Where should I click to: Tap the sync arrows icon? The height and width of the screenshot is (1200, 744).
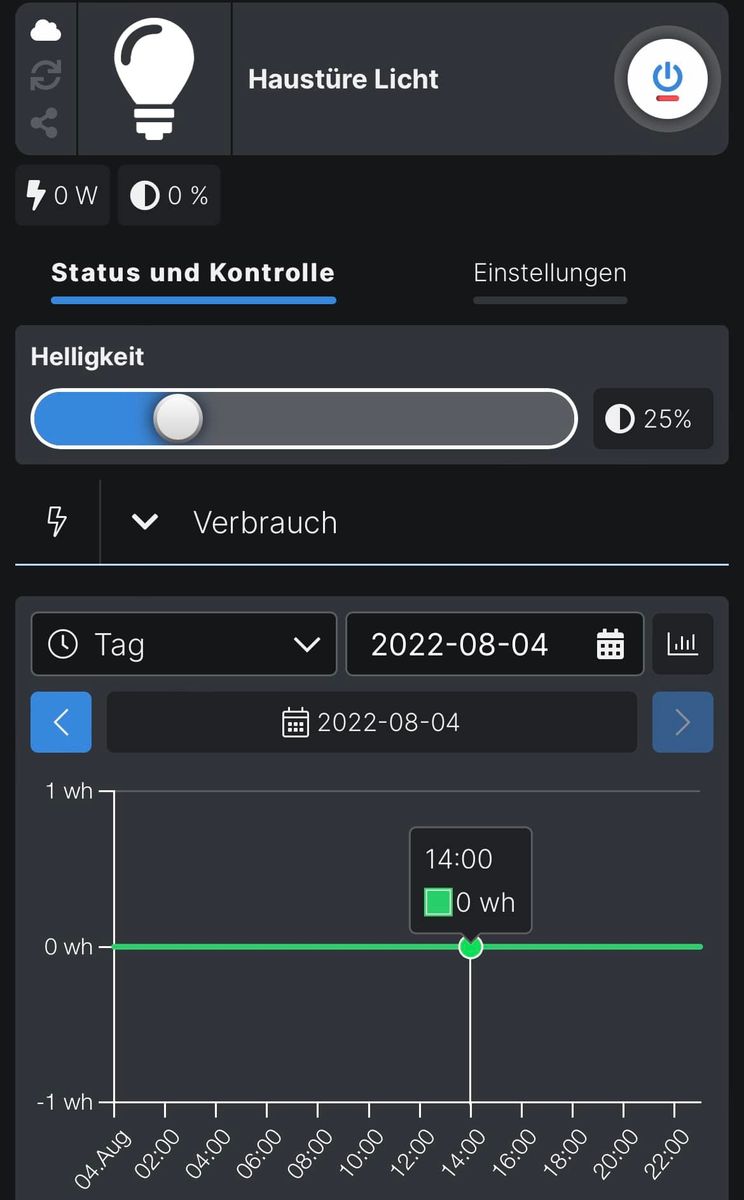(x=45, y=76)
